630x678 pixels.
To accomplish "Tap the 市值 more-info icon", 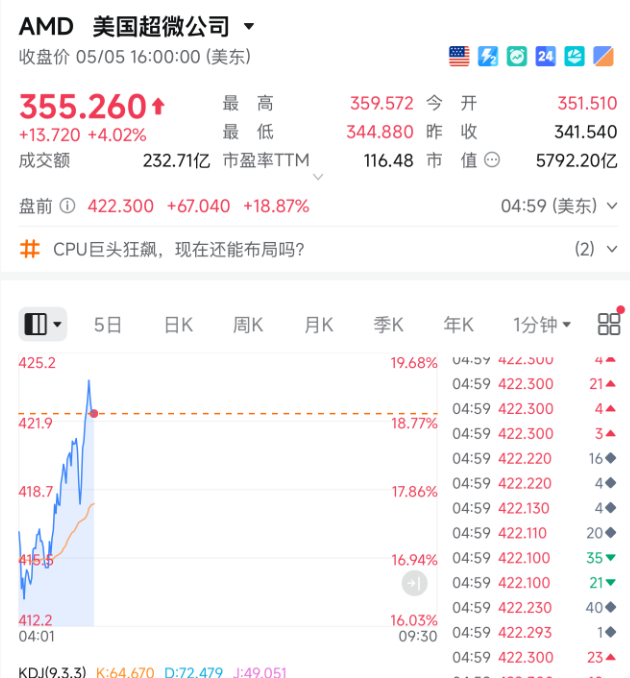I will 492,160.
